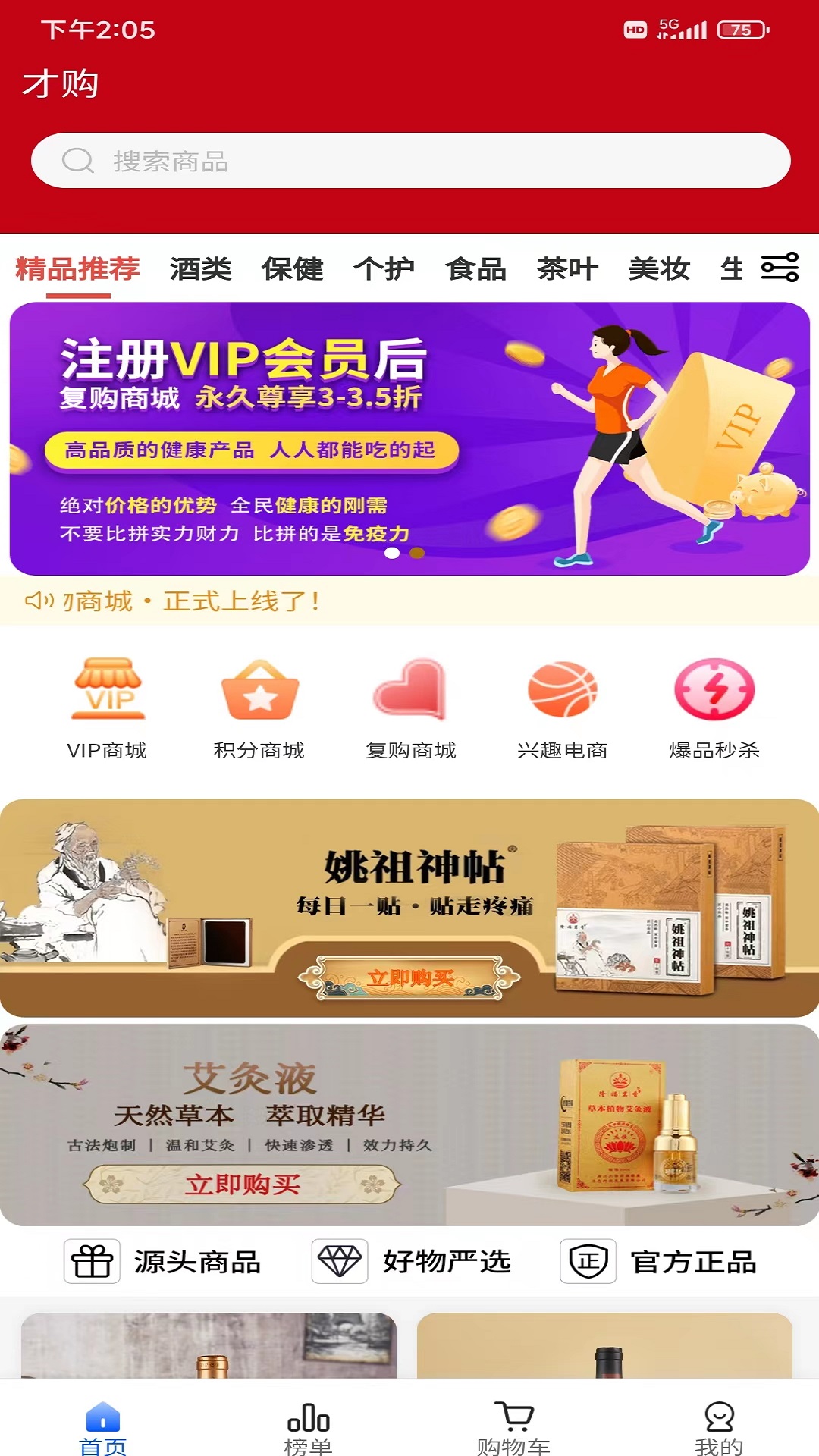Open the category filter icon
Screen dimensions: 819x1456
780,268
